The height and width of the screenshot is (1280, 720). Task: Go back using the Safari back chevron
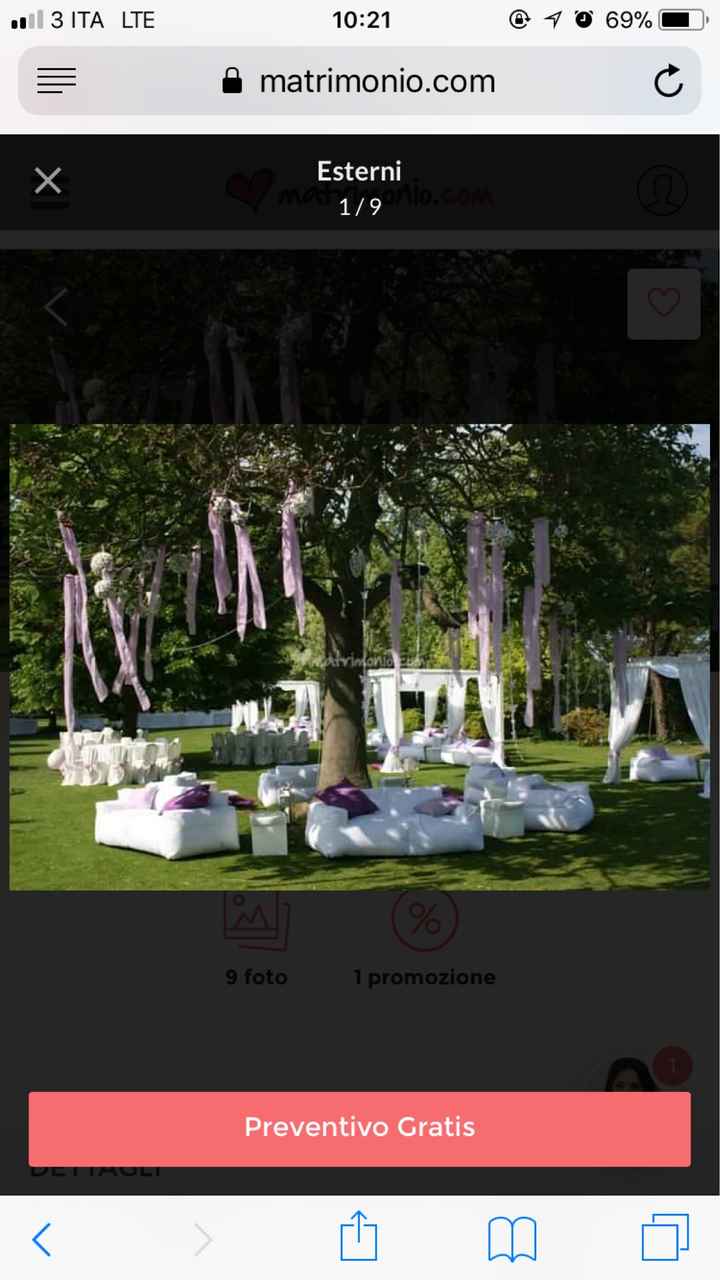point(41,1238)
